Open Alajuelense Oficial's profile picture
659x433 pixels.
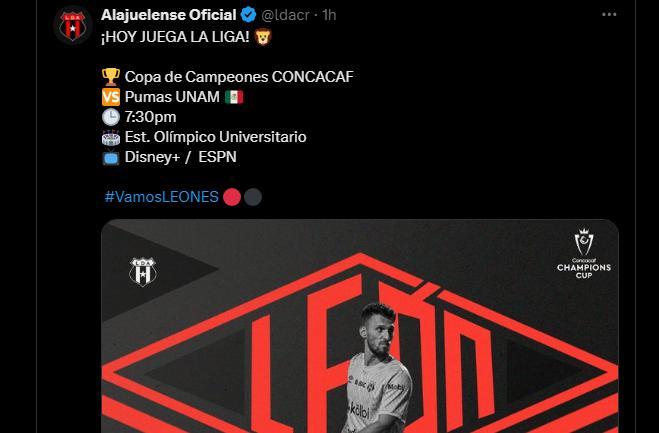coord(73,25)
